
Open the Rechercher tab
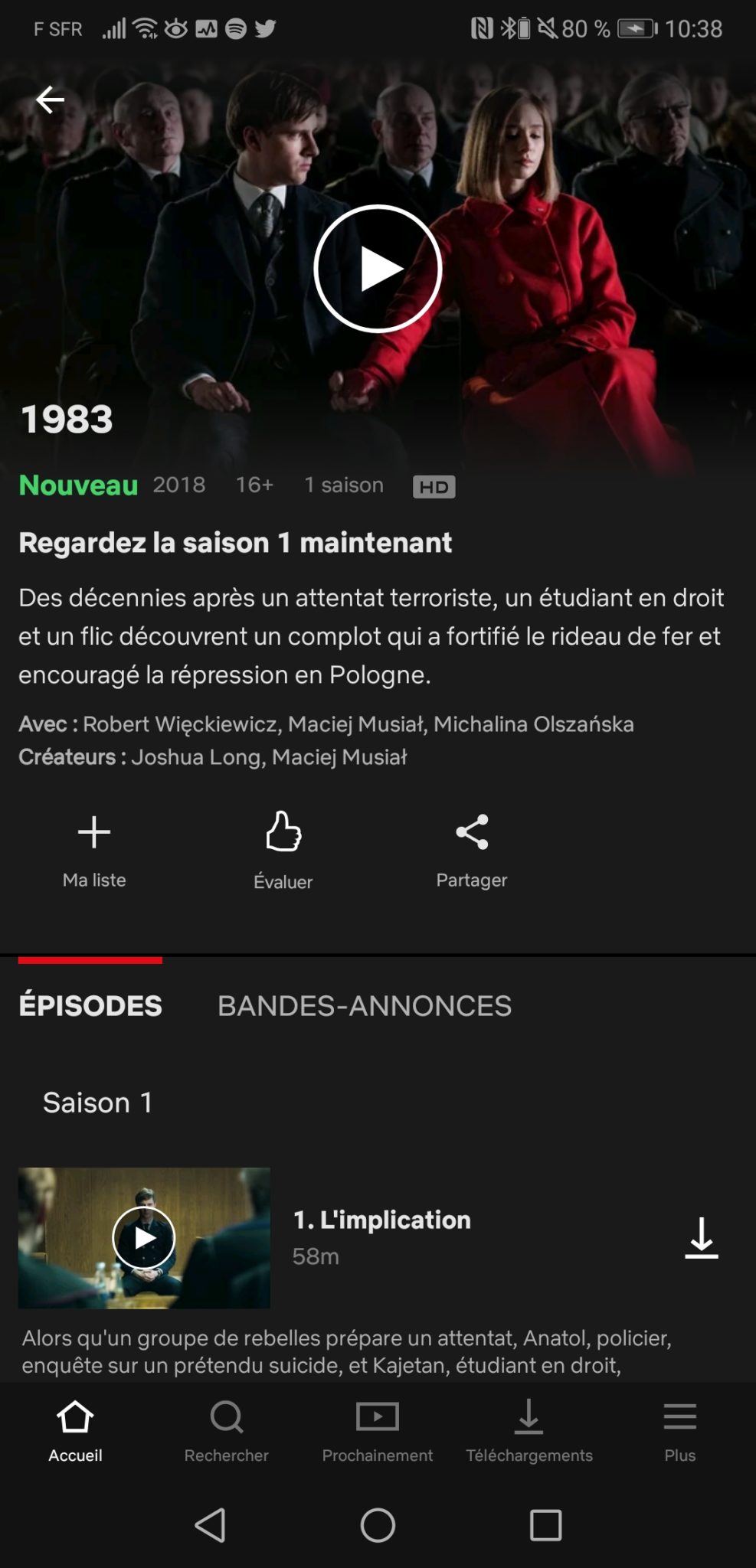click(x=227, y=1430)
